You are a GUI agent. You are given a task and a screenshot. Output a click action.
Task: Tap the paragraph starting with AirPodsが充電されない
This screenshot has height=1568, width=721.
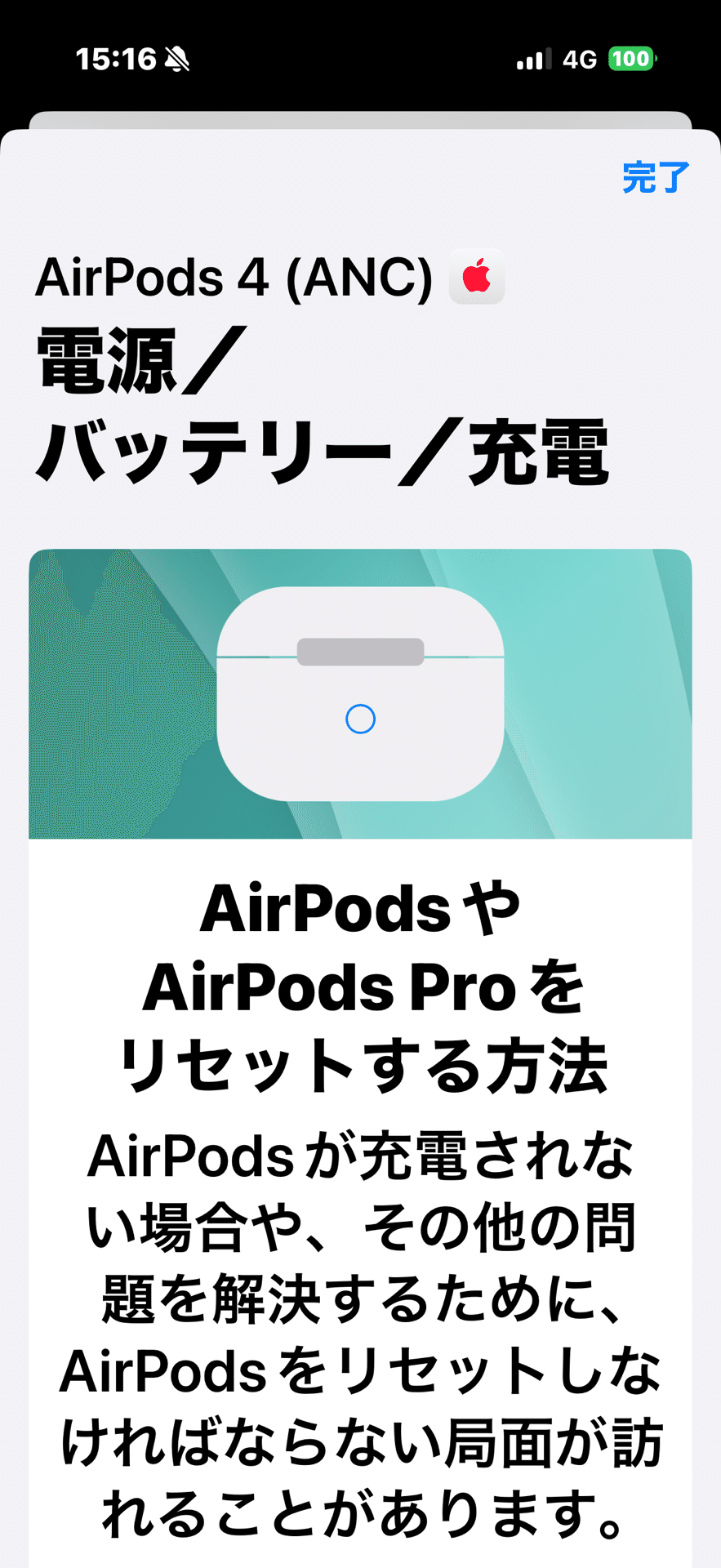(x=359, y=1307)
